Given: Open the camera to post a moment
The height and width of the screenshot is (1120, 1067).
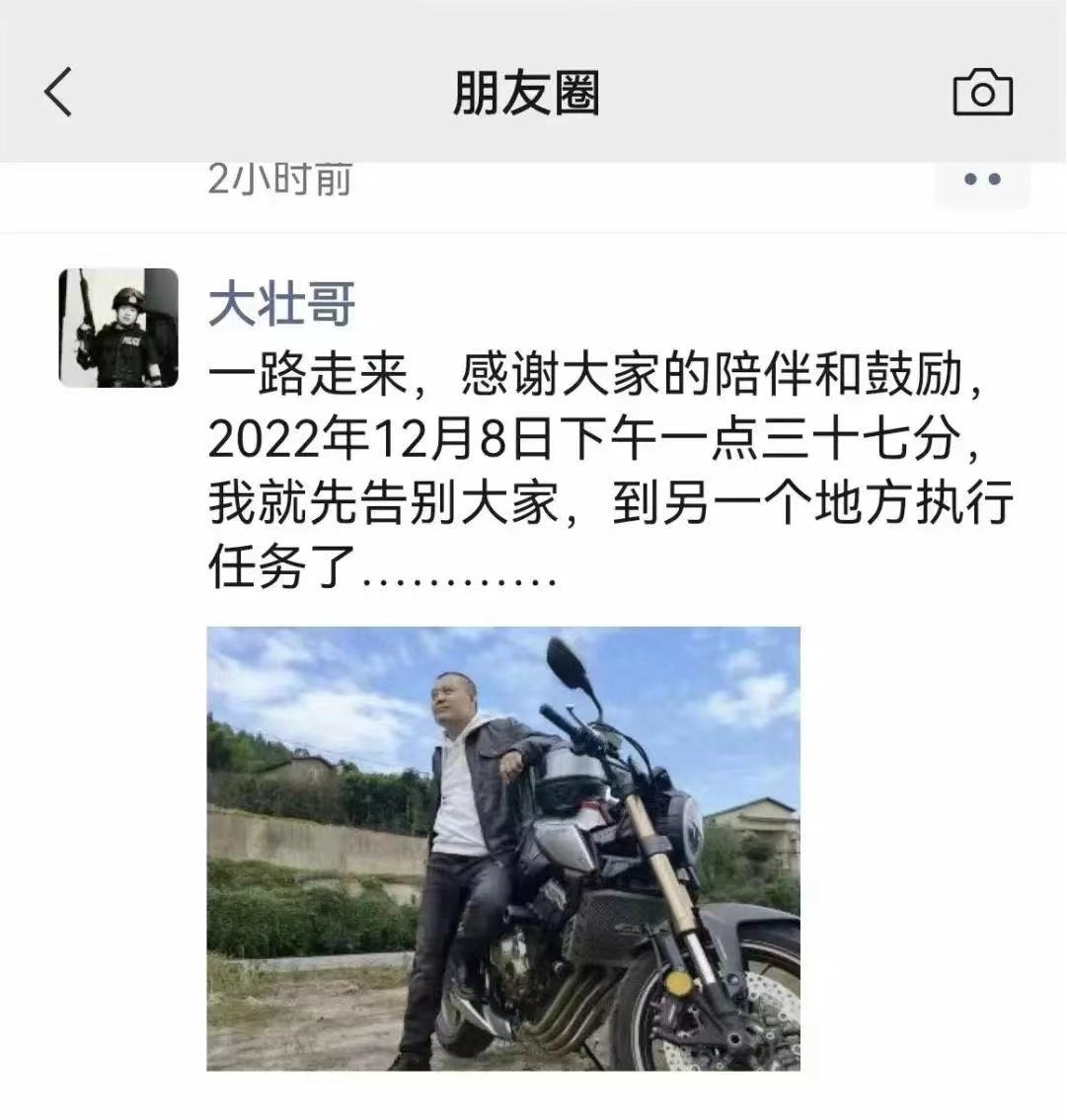Looking at the screenshot, I should coord(982,94).
